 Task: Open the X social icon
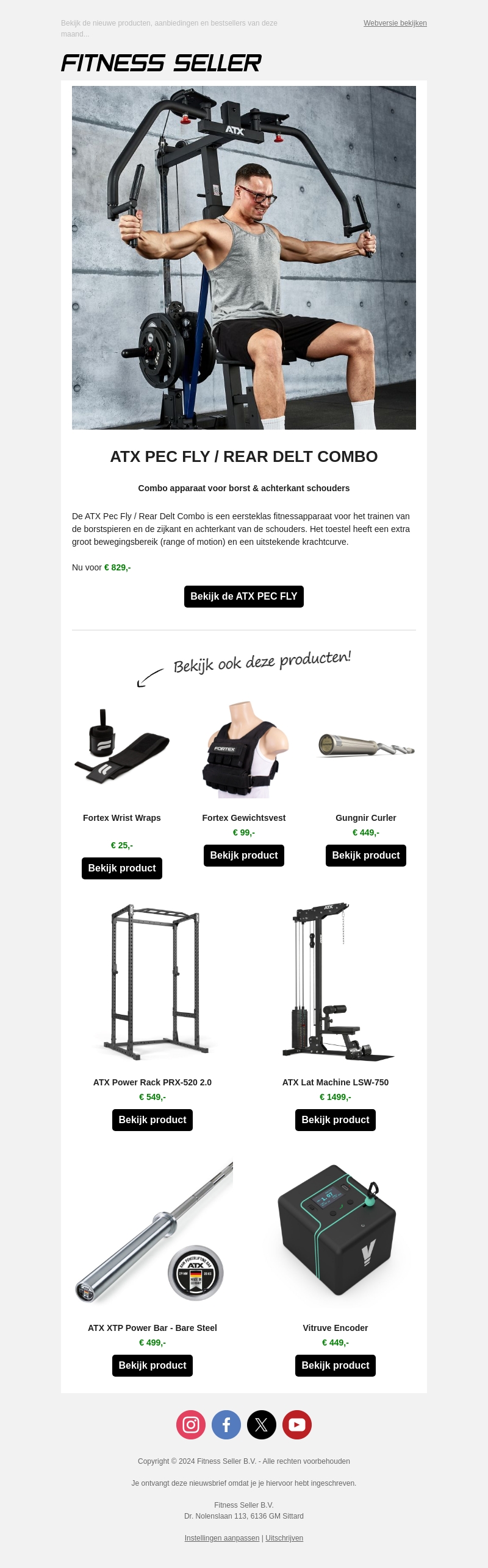click(x=262, y=1425)
